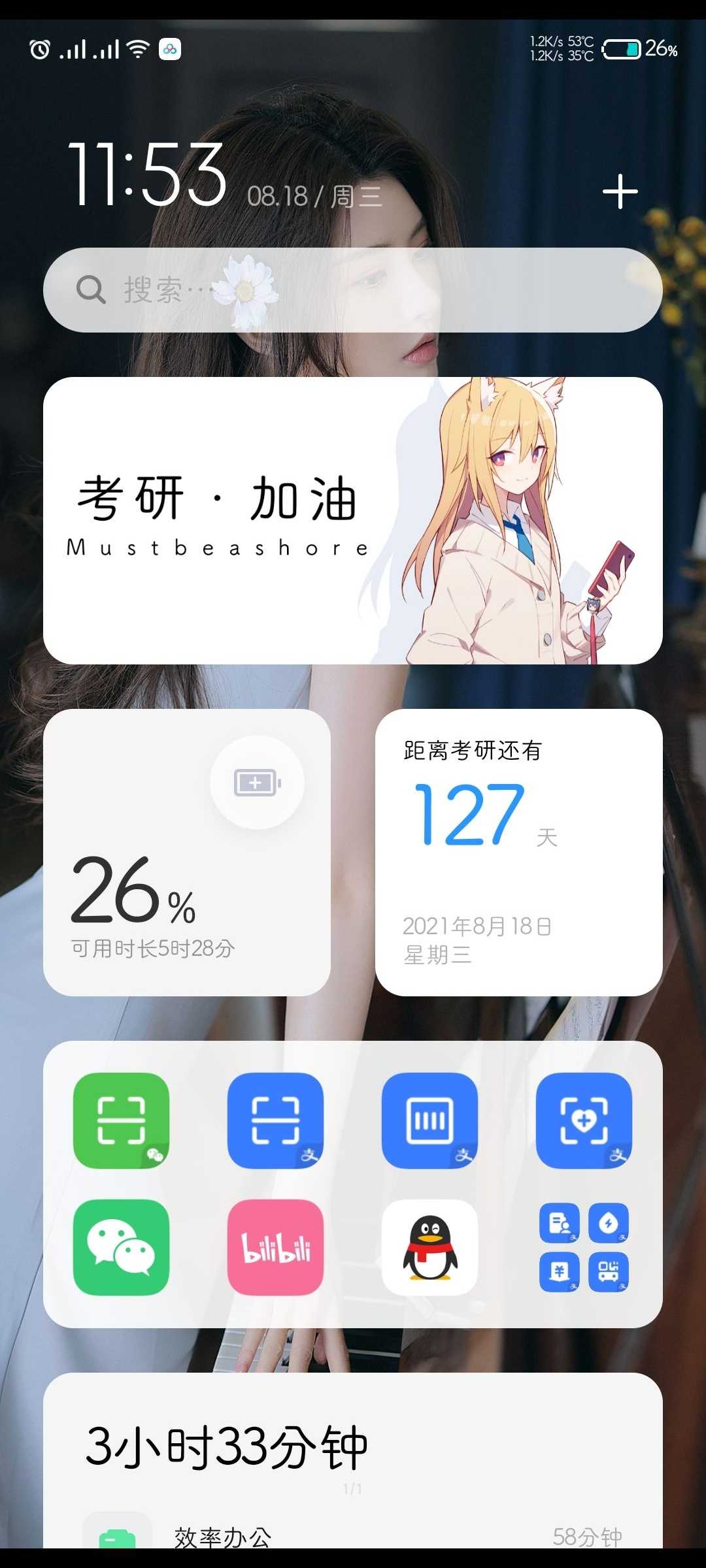This screenshot has height=1568, width=706.
Task: Launch the blue Alipay scan shortcut
Action: [x=275, y=1120]
